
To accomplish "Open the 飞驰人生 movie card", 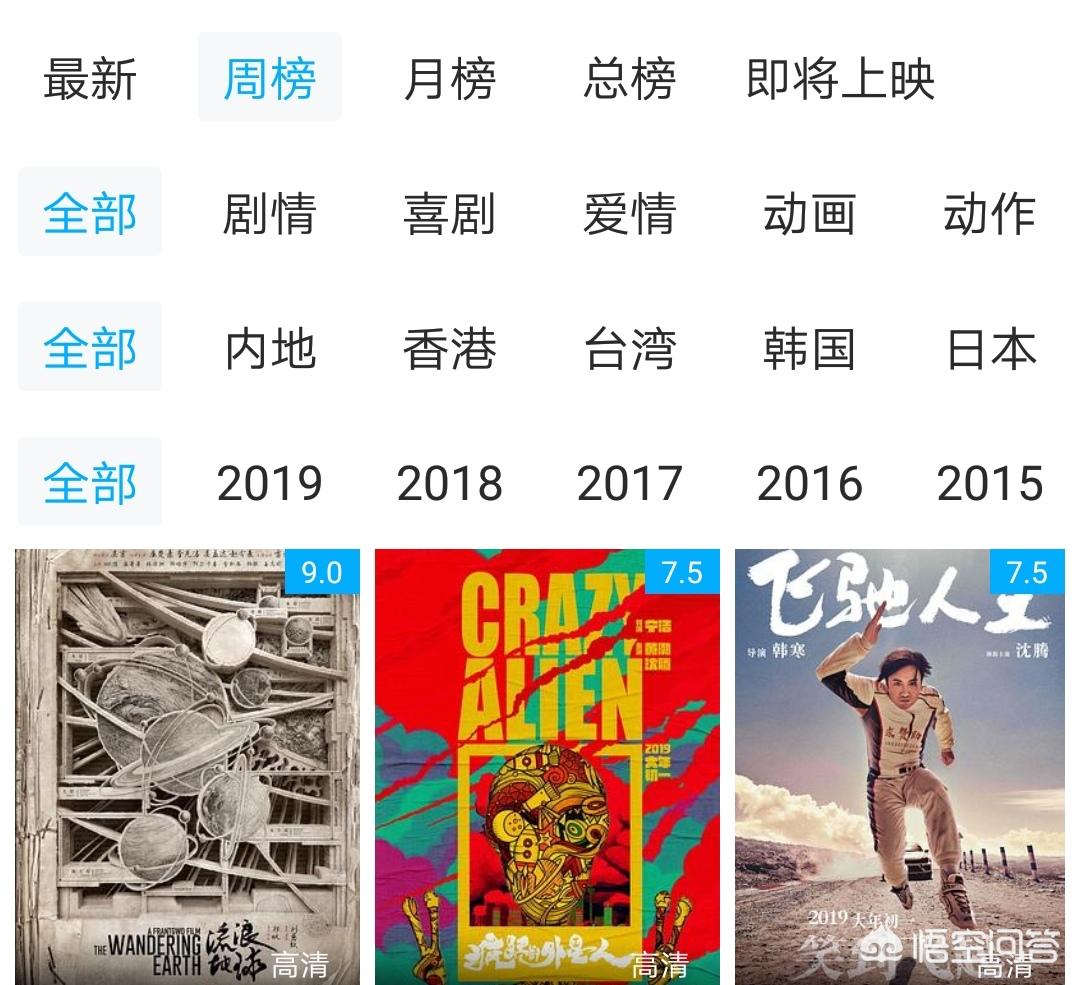I will [x=900, y=766].
